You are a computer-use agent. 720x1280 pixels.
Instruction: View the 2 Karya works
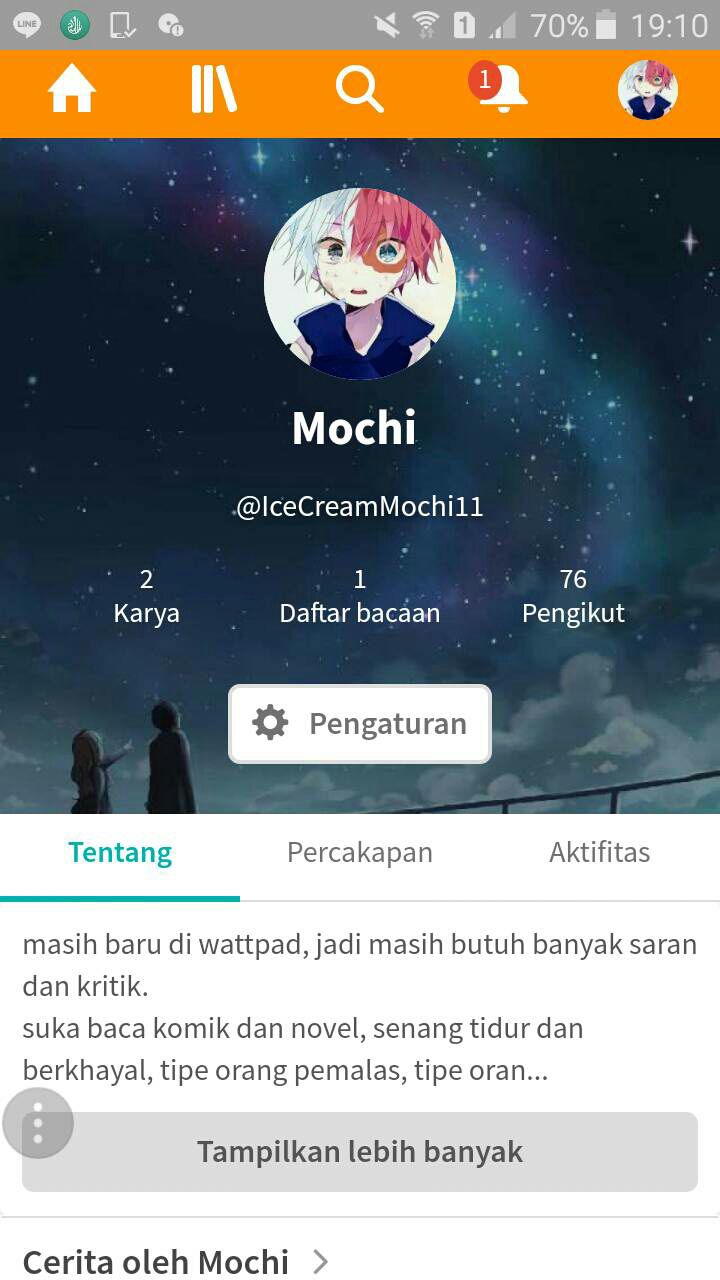click(147, 596)
